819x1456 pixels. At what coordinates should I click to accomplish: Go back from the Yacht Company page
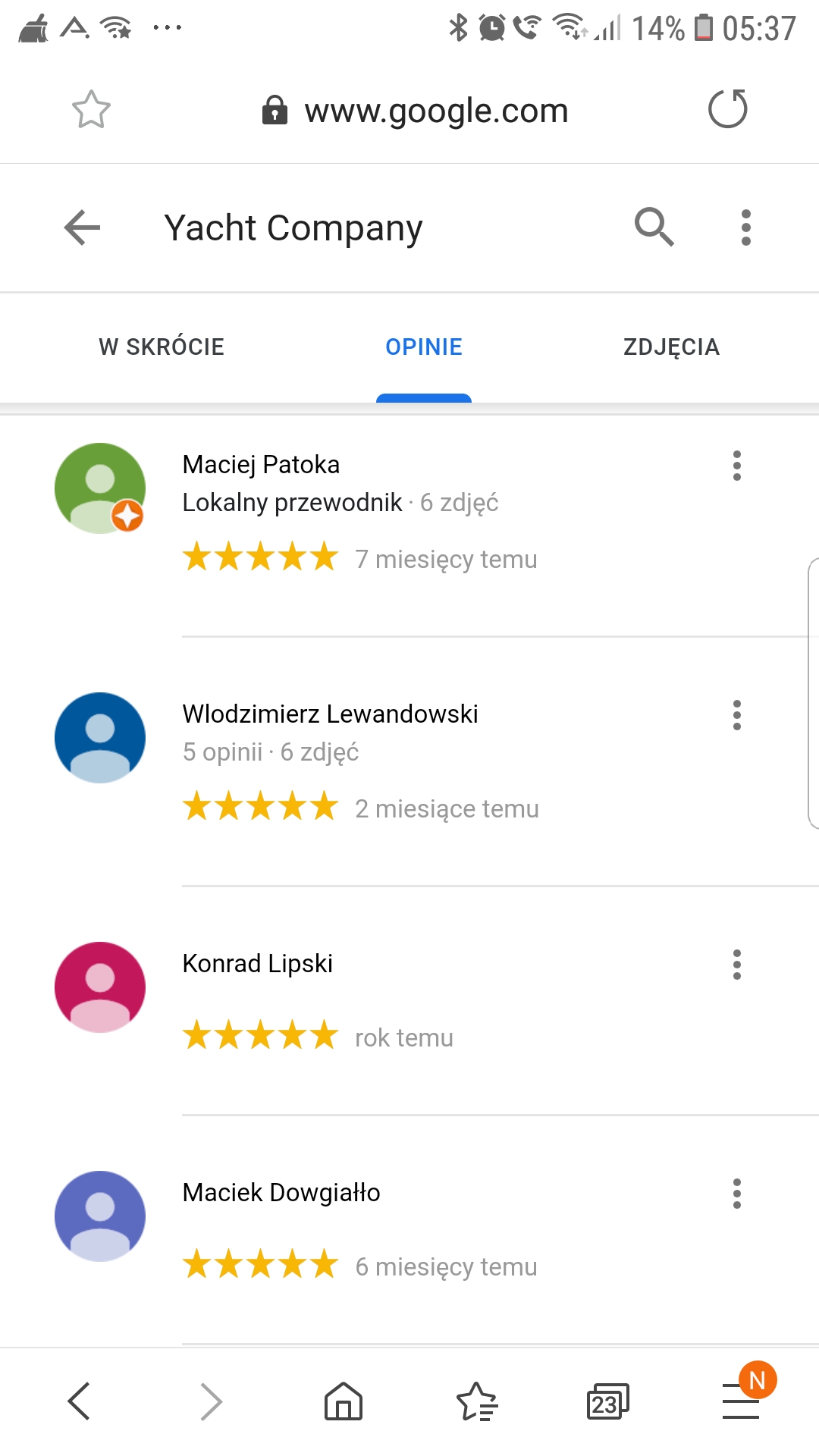point(82,227)
